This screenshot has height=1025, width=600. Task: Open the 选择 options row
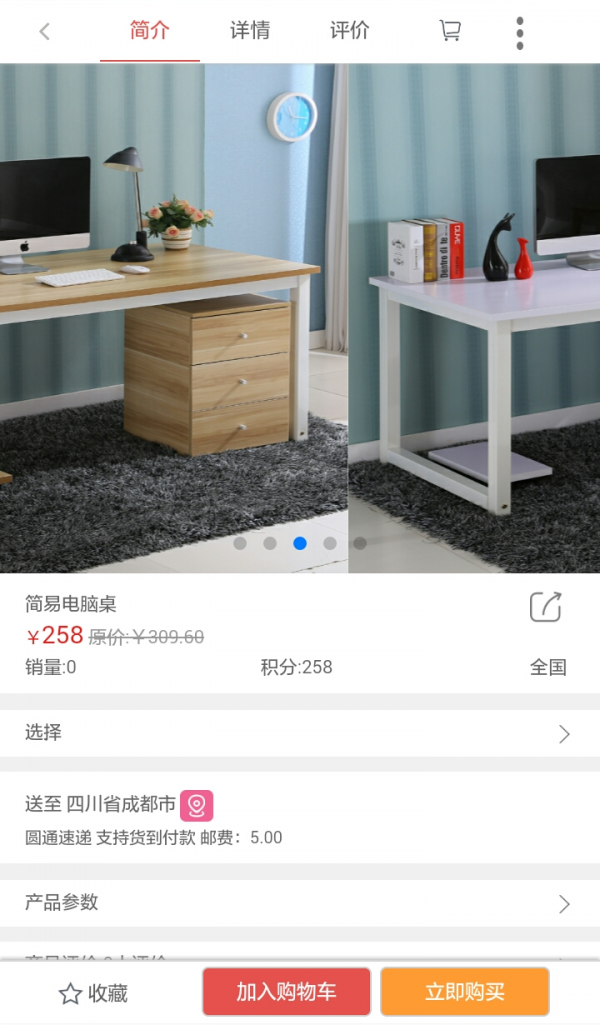coord(300,733)
